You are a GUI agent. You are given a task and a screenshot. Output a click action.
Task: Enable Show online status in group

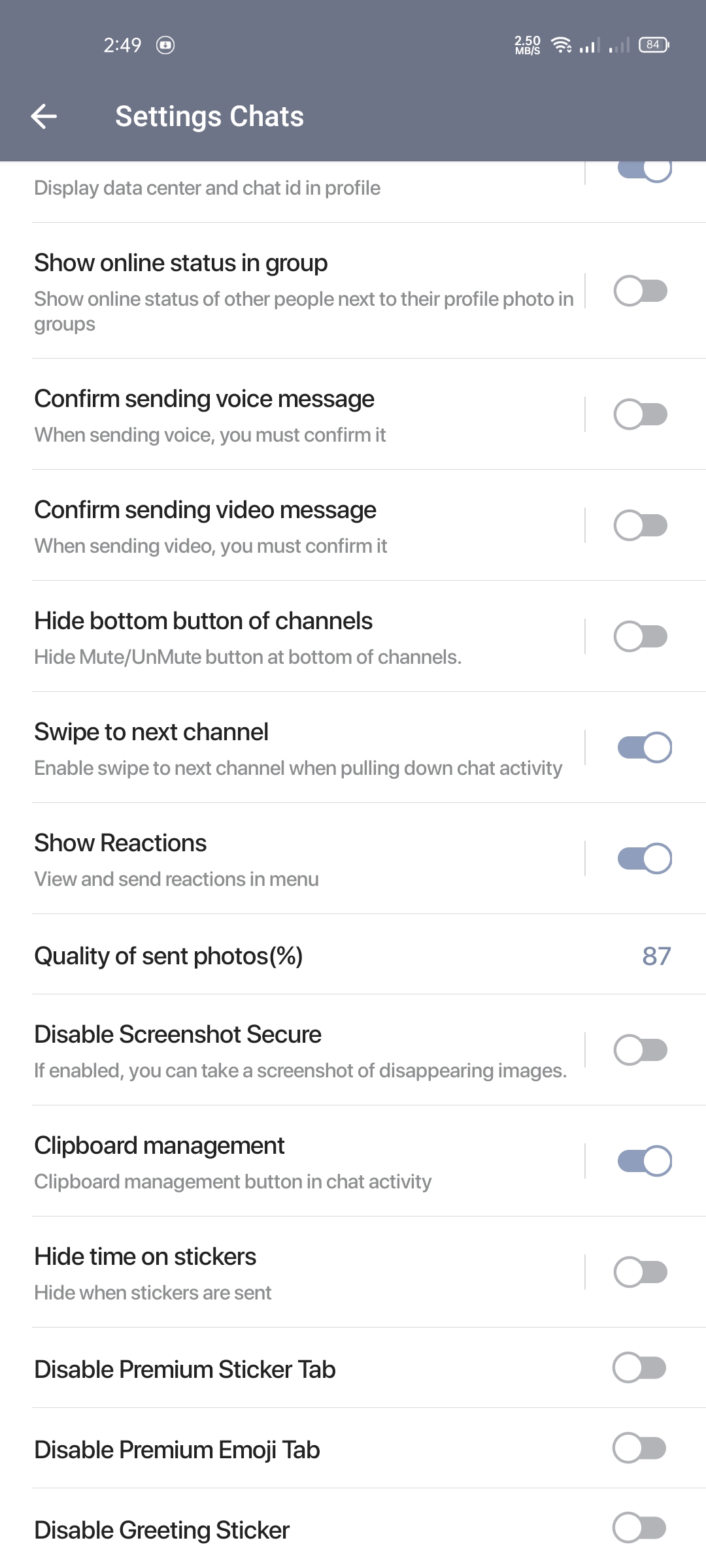pos(641,291)
